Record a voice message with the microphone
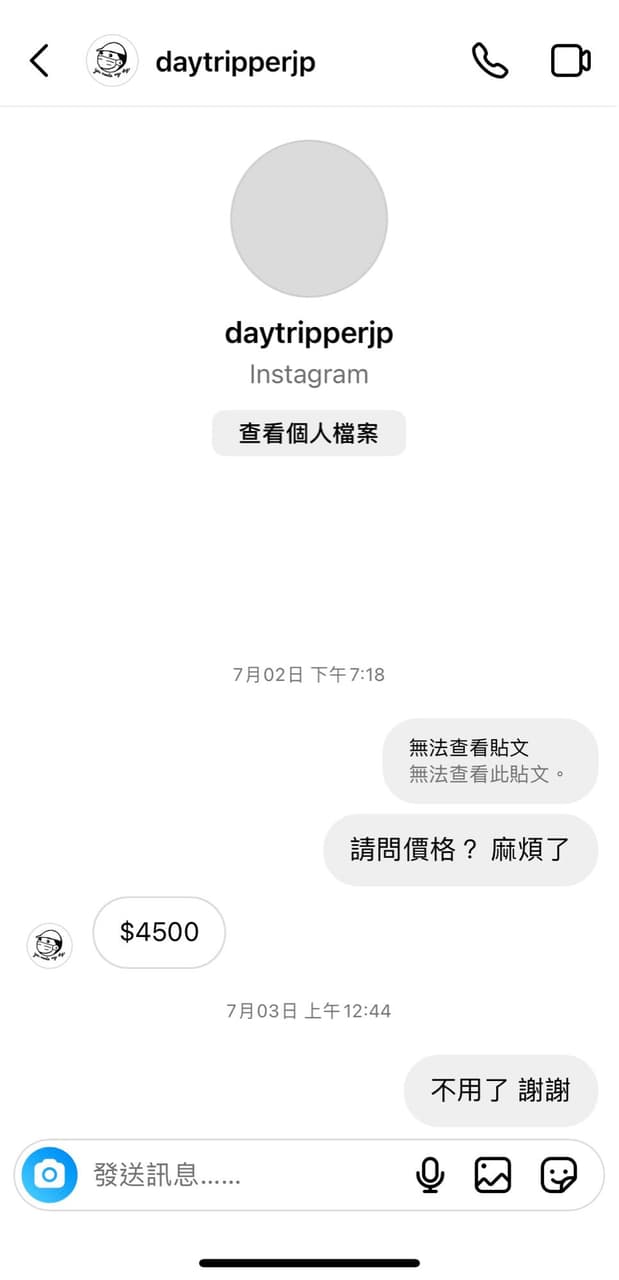 [x=430, y=1174]
